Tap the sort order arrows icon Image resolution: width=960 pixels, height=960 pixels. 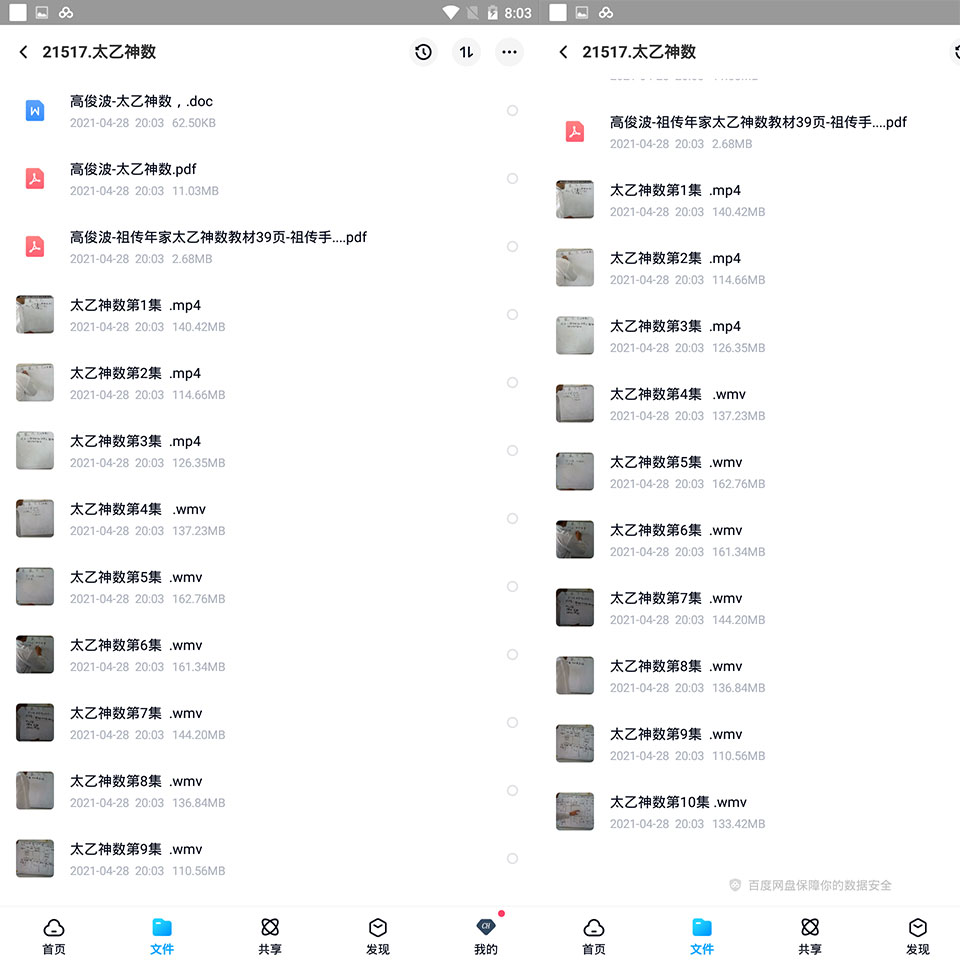pyautogui.click(x=466, y=52)
